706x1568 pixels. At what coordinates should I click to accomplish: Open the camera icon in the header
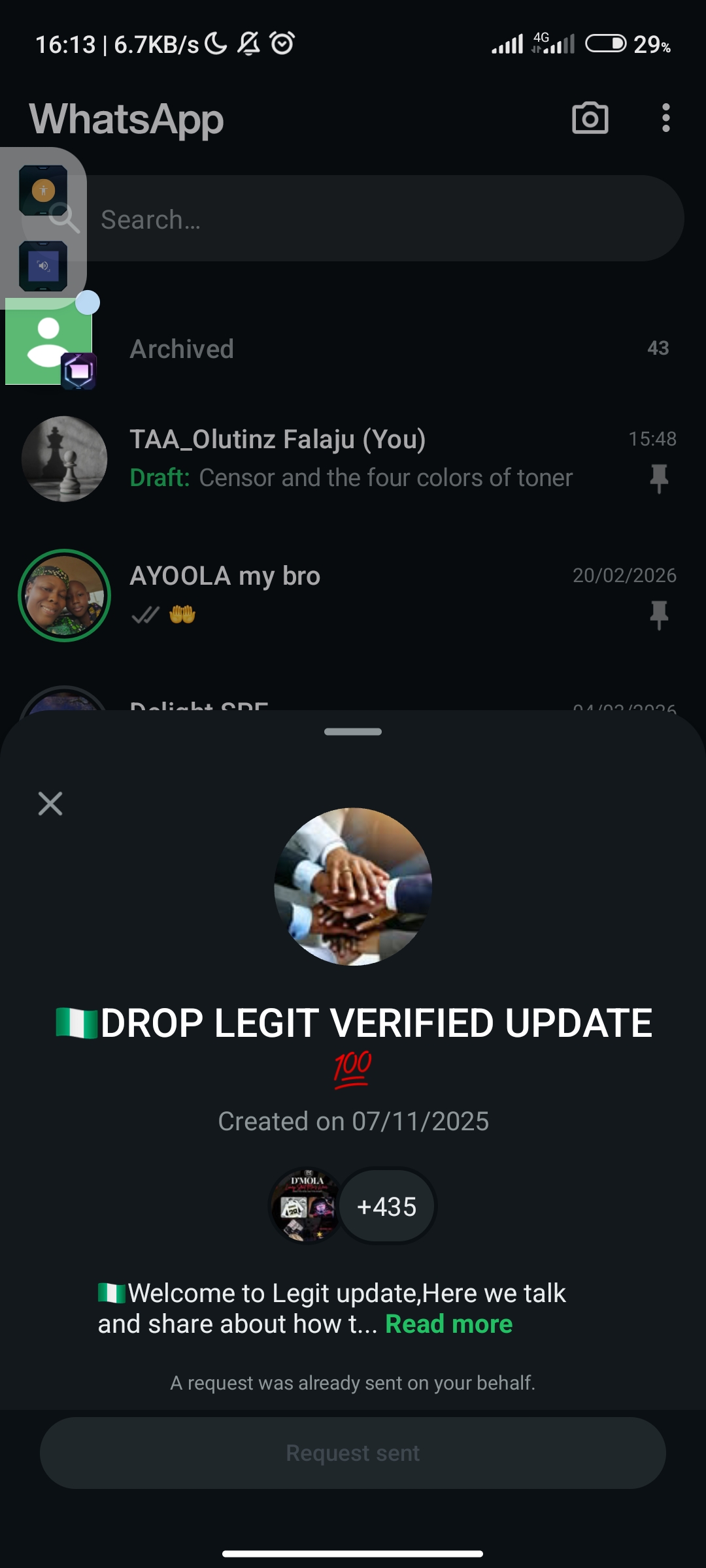coord(590,119)
